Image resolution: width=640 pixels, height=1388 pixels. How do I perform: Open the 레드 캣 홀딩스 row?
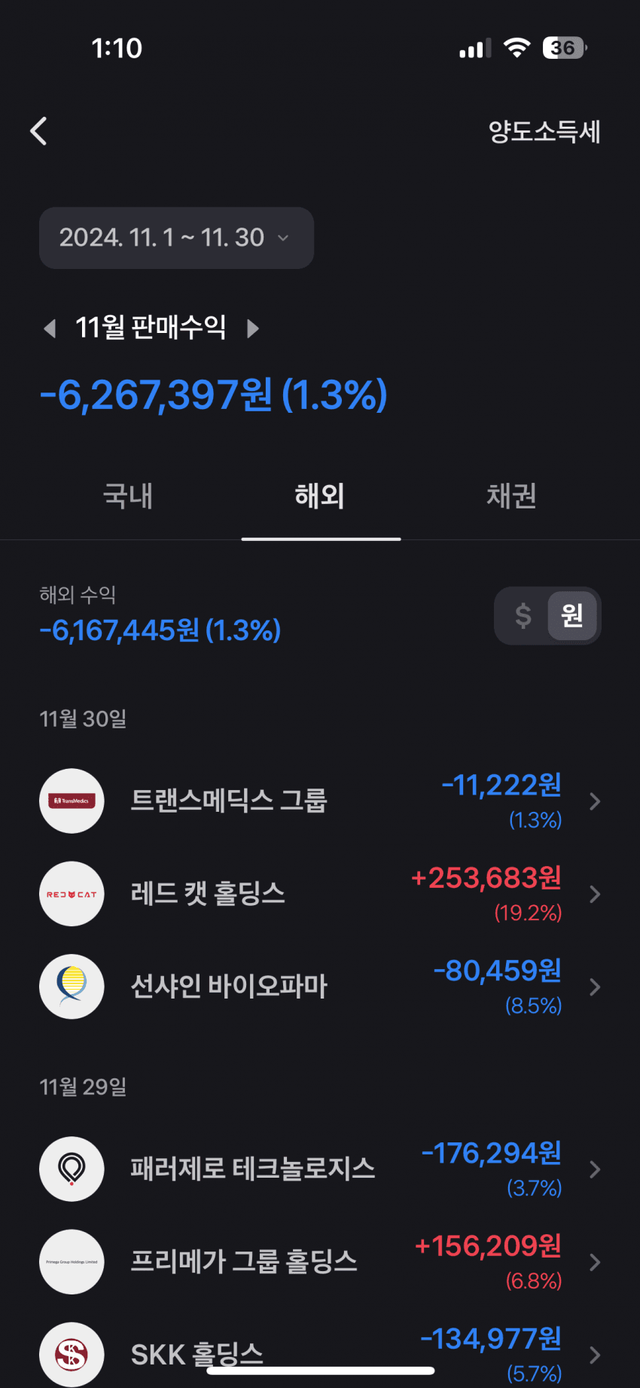click(x=320, y=894)
